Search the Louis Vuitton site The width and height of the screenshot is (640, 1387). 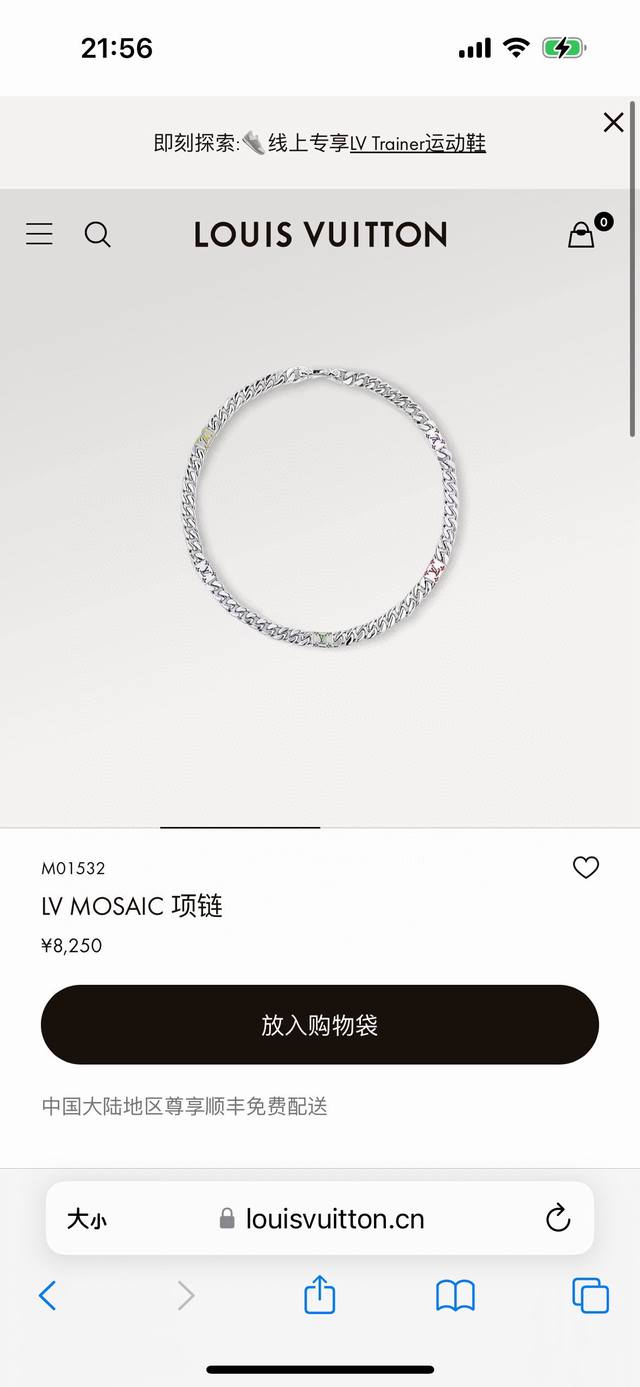(97, 234)
